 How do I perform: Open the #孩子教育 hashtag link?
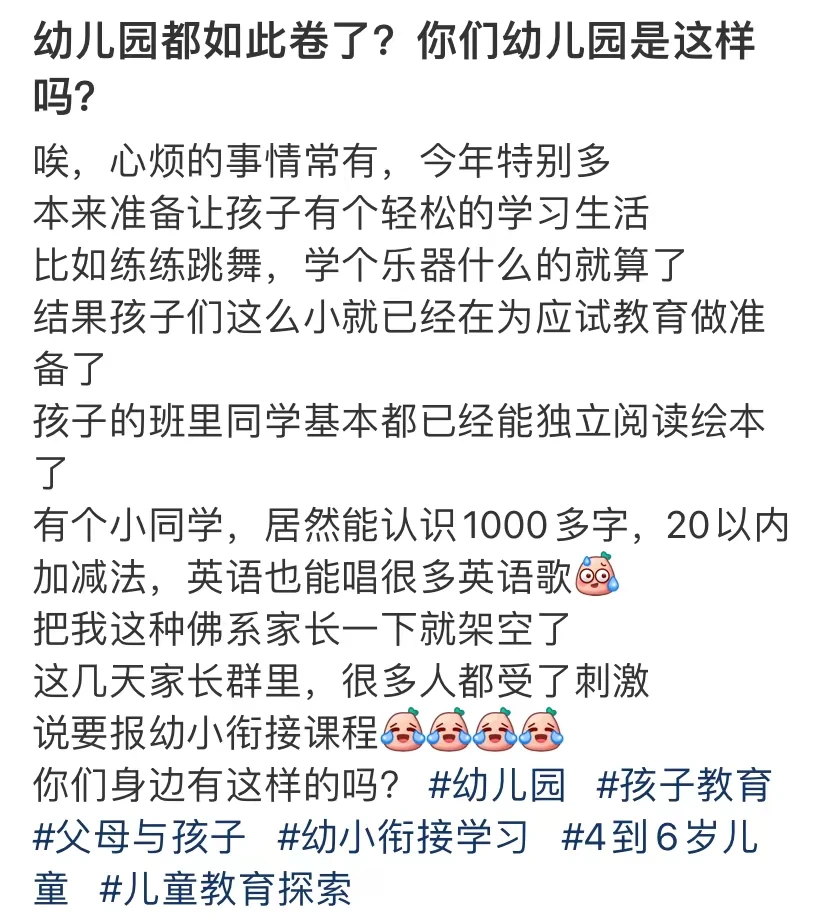684,785
